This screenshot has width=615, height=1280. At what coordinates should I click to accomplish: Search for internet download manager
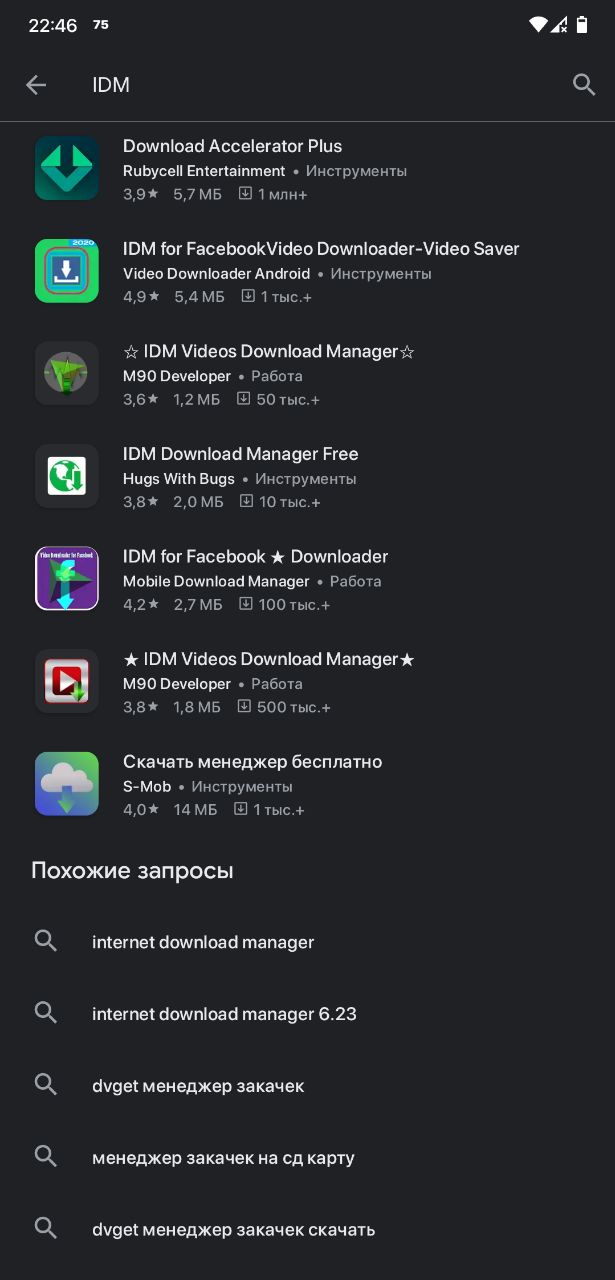(203, 942)
